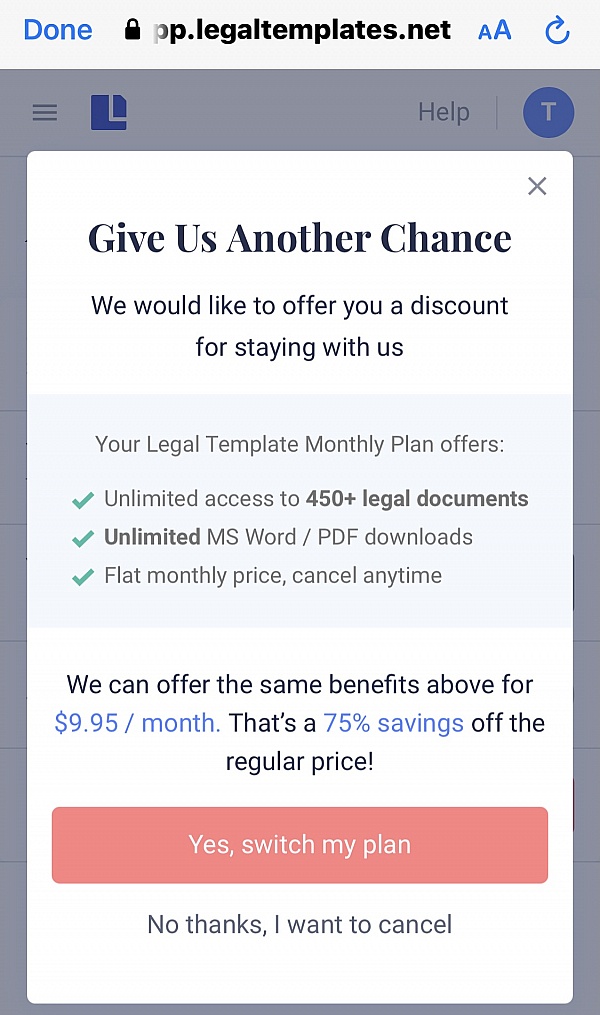Reload the page
600x1015 pixels.
point(557,31)
